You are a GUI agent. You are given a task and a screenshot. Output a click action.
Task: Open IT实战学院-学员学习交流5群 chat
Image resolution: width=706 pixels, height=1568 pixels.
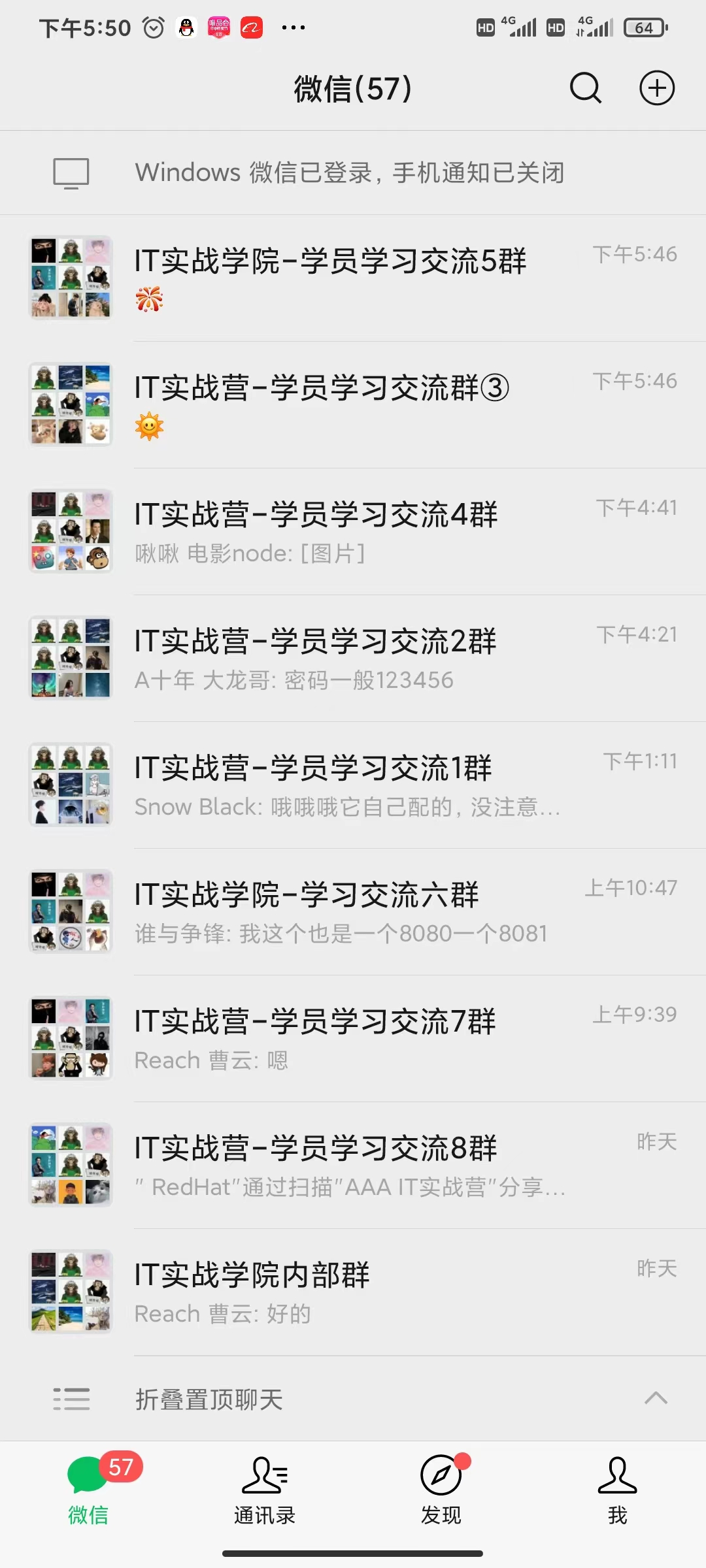coord(353,278)
